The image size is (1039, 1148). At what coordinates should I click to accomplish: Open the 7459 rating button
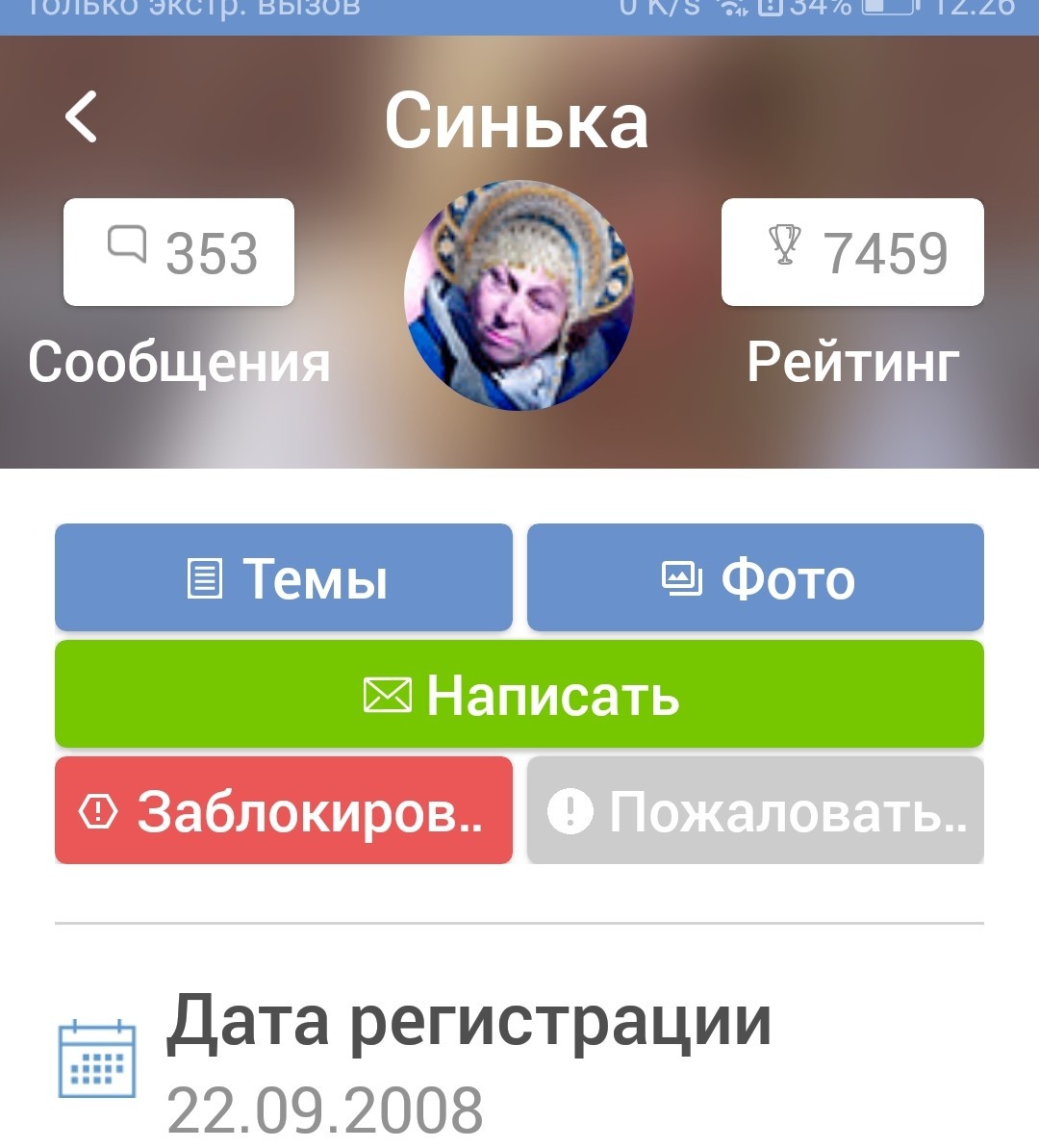852,253
